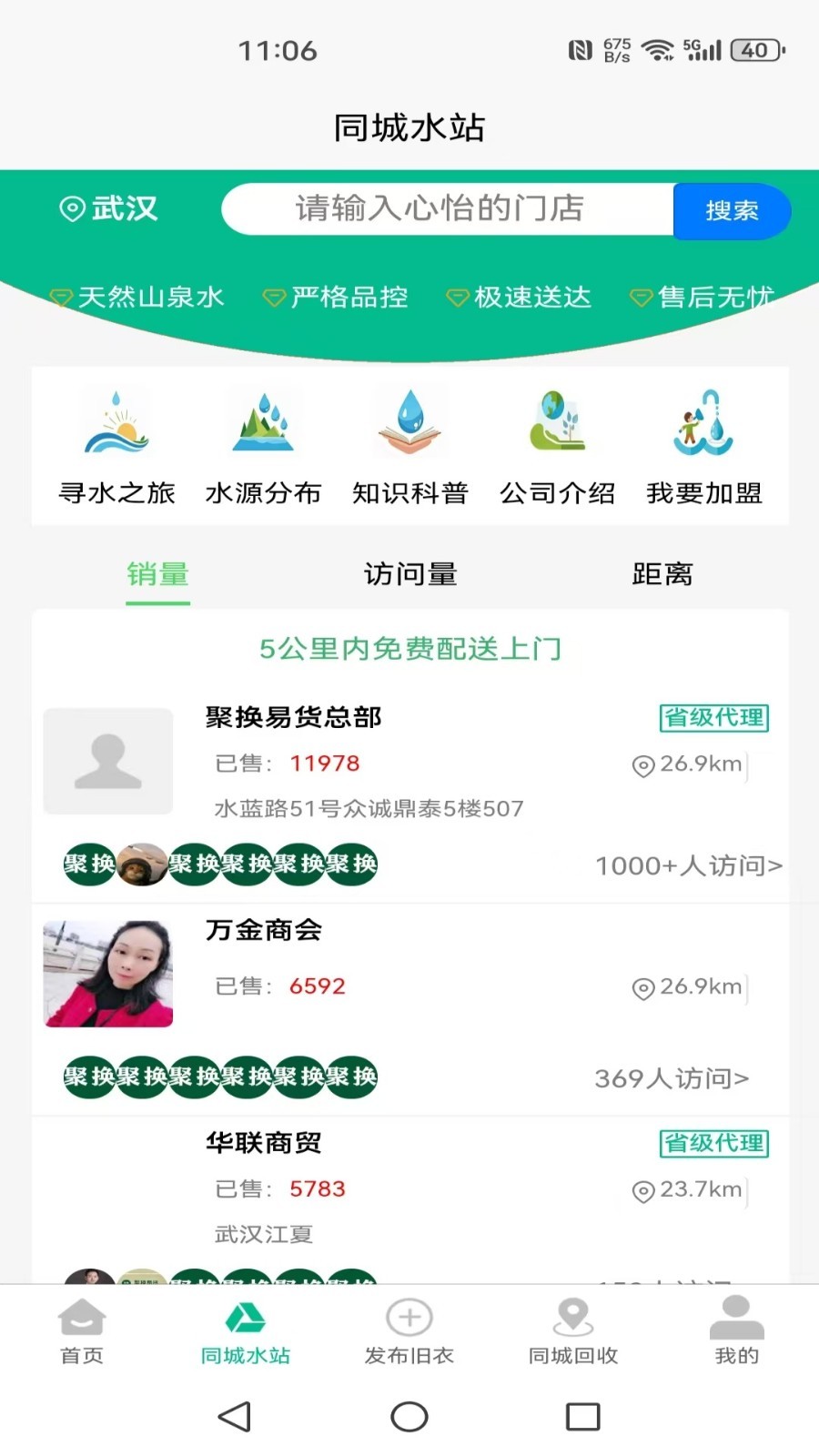Sort stores by 距离
The image size is (819, 1456).
pos(662,574)
